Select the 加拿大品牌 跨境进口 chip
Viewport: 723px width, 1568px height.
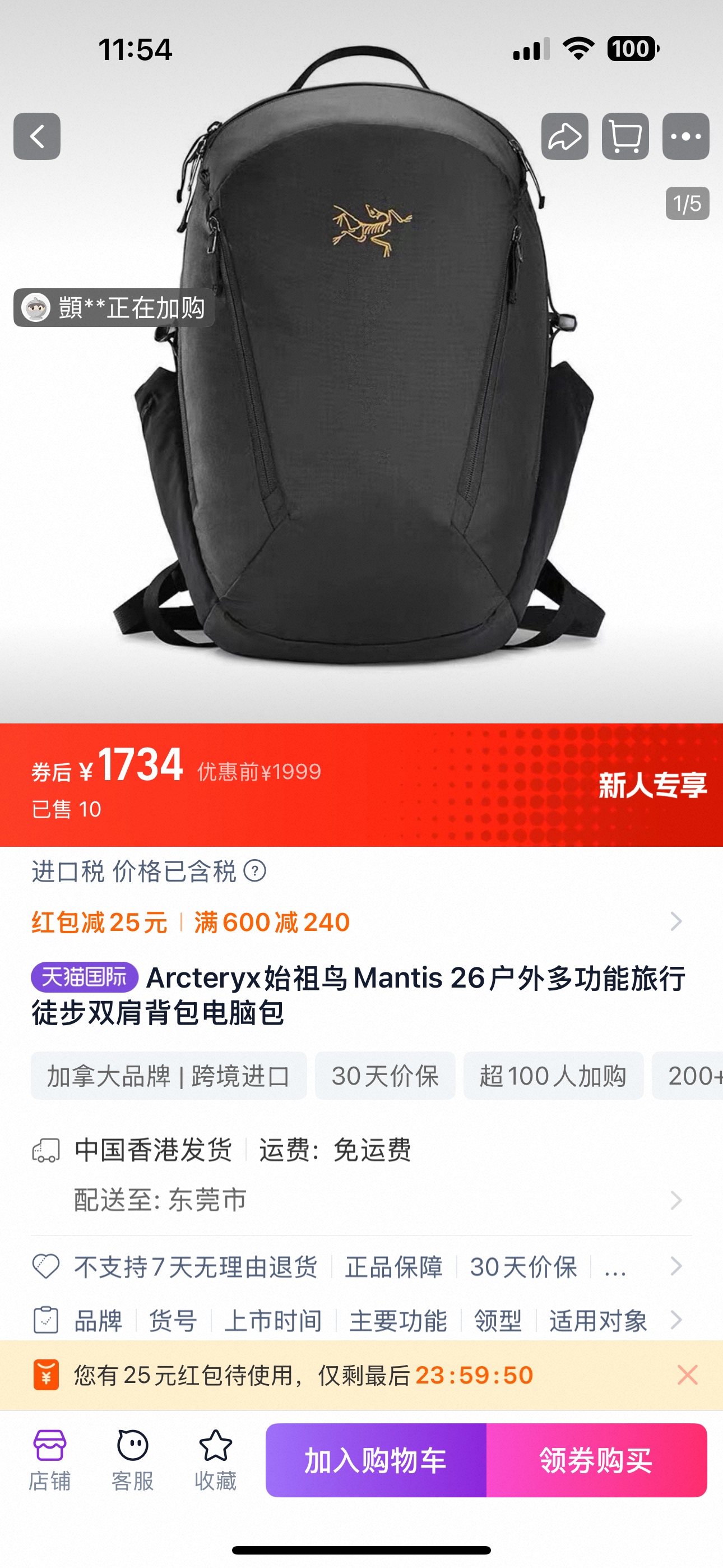[x=169, y=1076]
